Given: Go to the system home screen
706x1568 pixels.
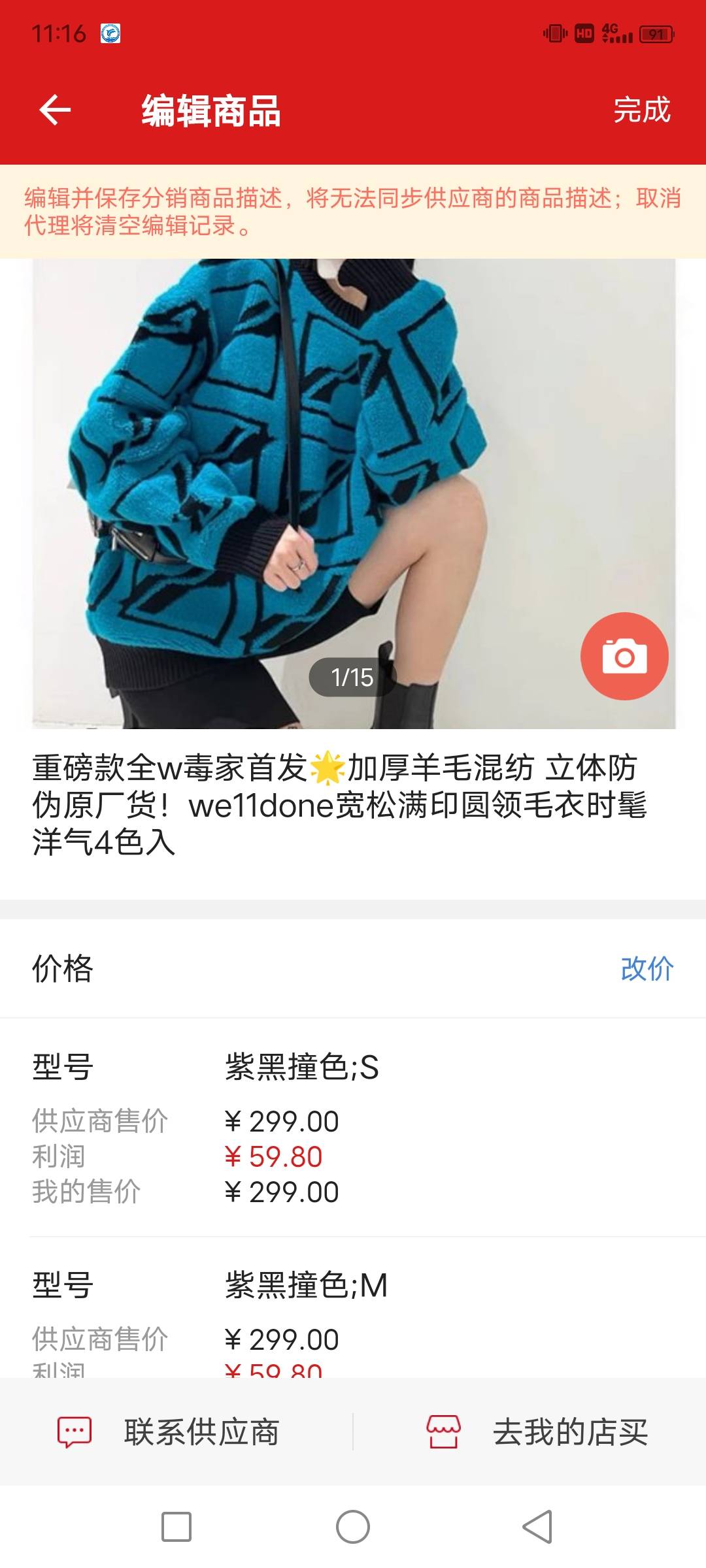Looking at the screenshot, I should (x=353, y=1527).
